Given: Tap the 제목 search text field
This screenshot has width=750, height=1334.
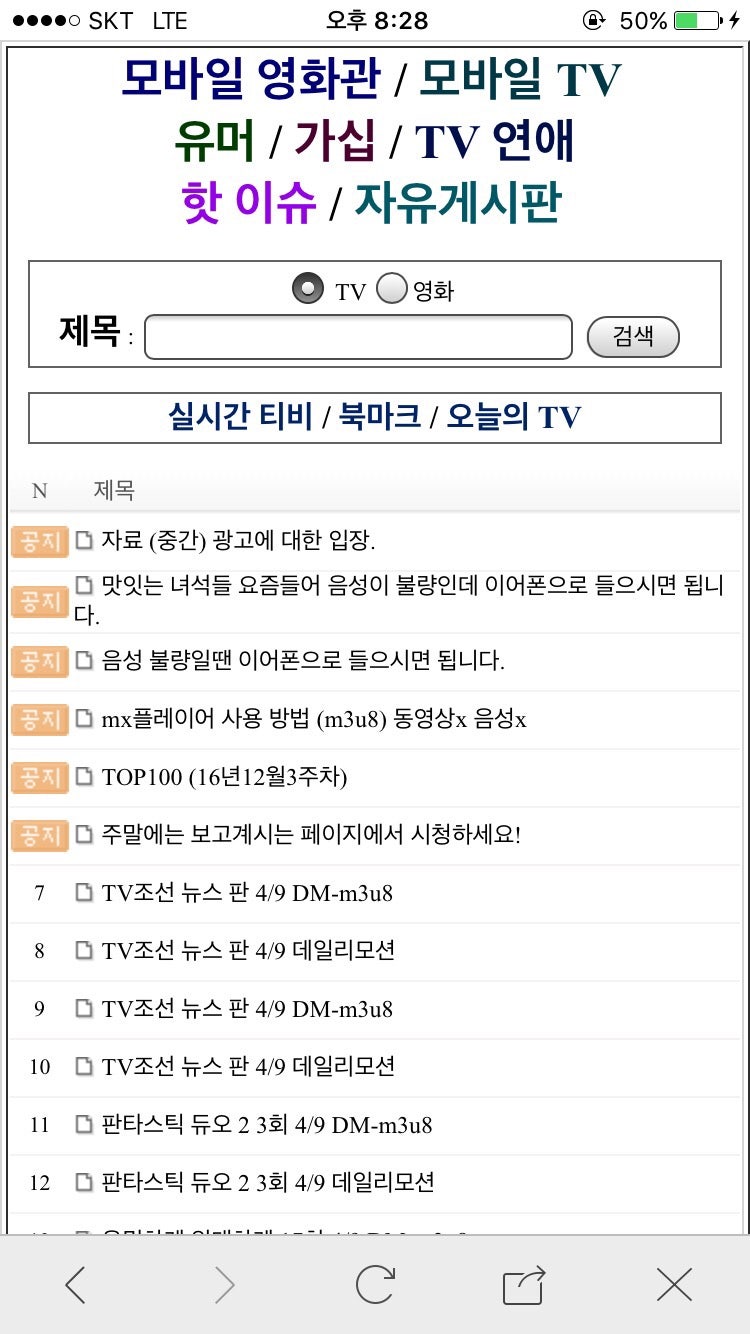Looking at the screenshot, I should 358,337.
